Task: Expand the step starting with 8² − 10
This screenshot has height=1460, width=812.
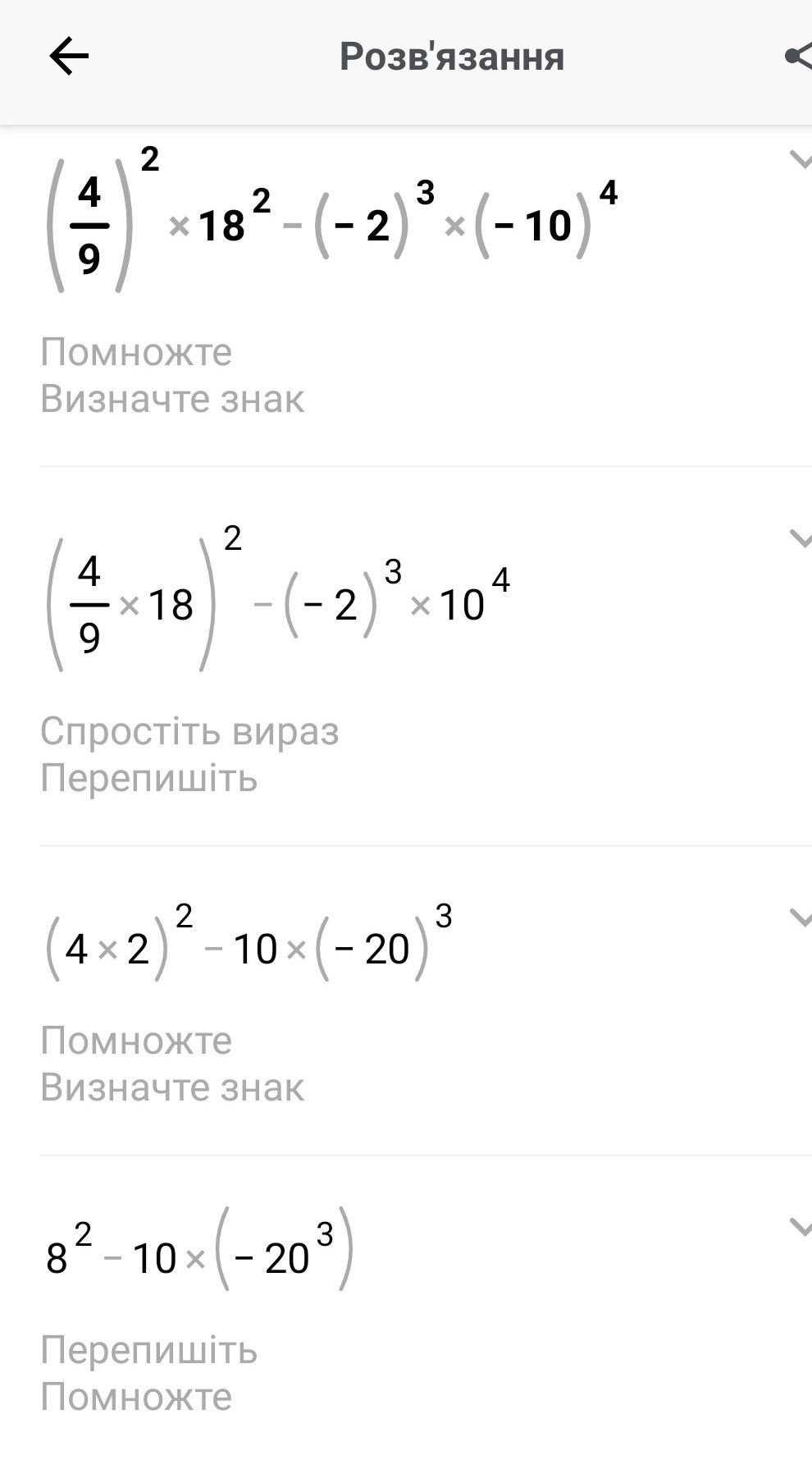Action: (x=800, y=1227)
